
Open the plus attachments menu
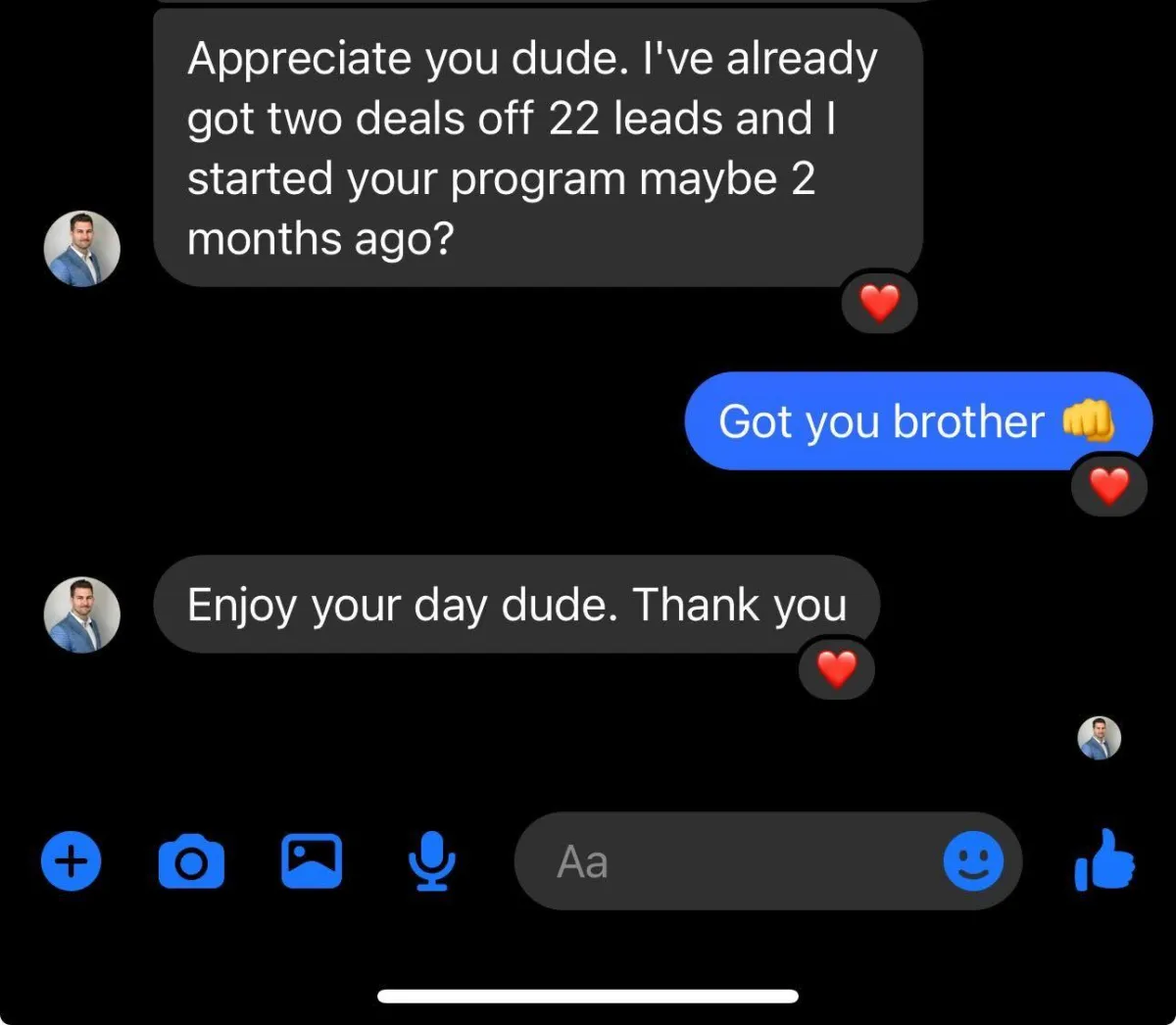[x=71, y=861]
